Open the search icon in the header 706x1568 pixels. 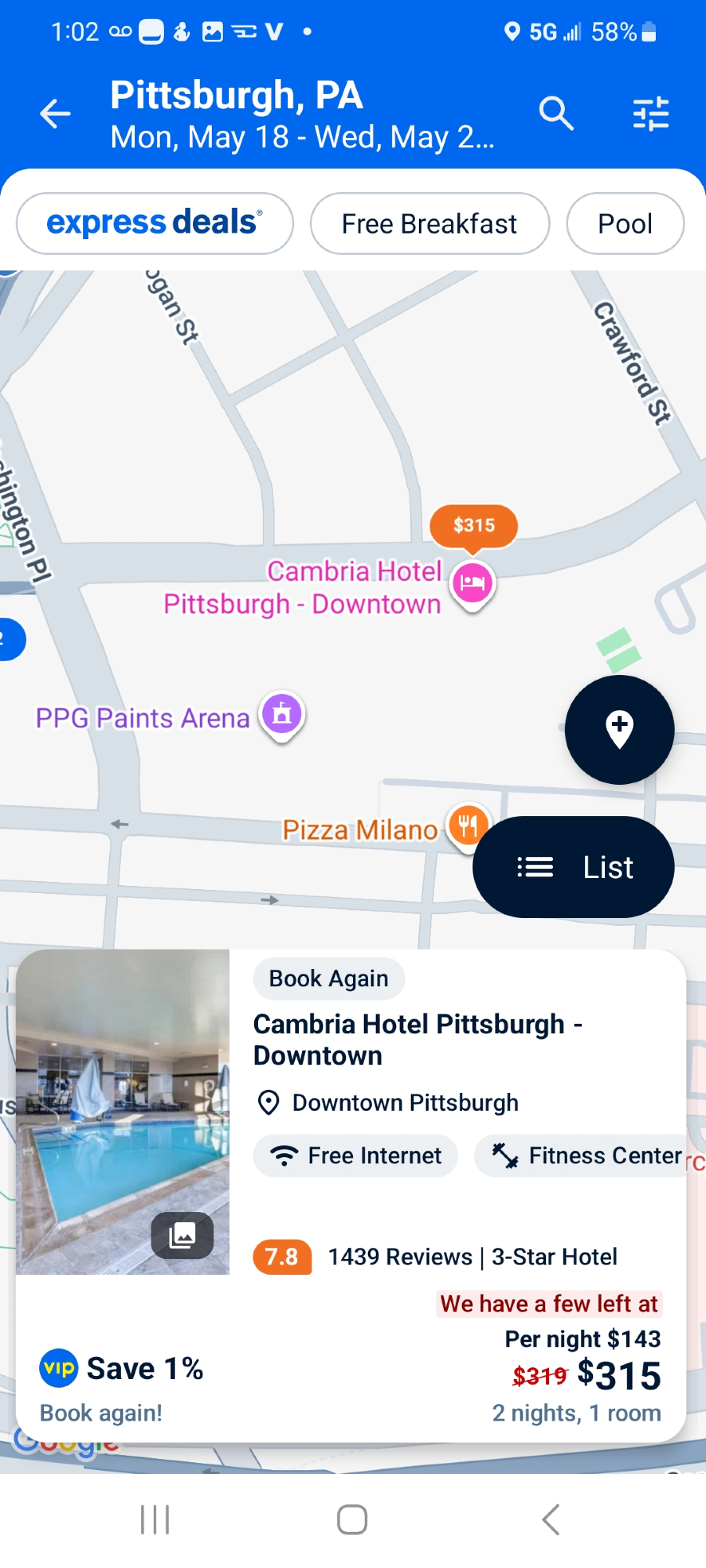pos(556,114)
